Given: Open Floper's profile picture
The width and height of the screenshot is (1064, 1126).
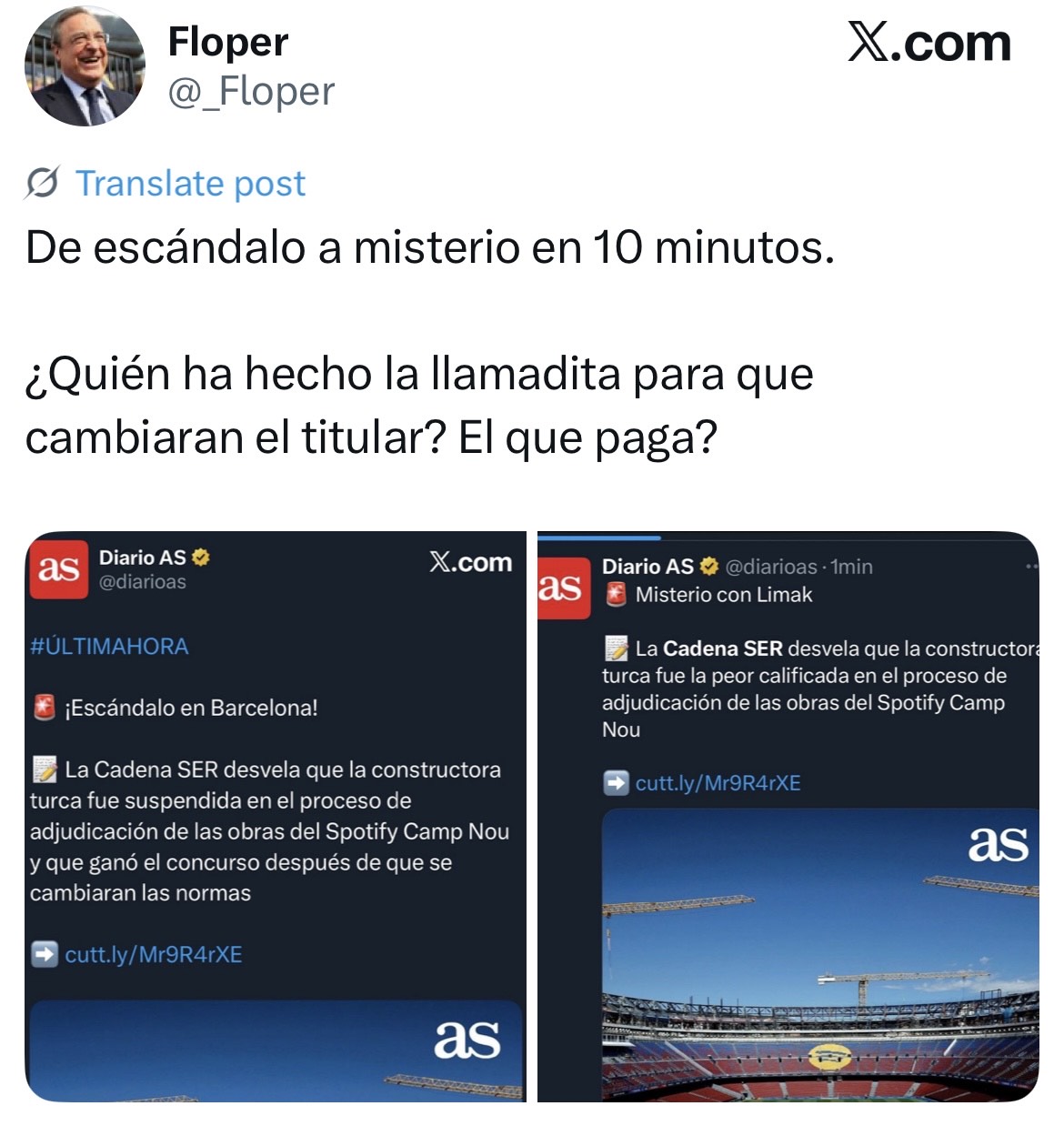Looking at the screenshot, I should pos(84,66).
